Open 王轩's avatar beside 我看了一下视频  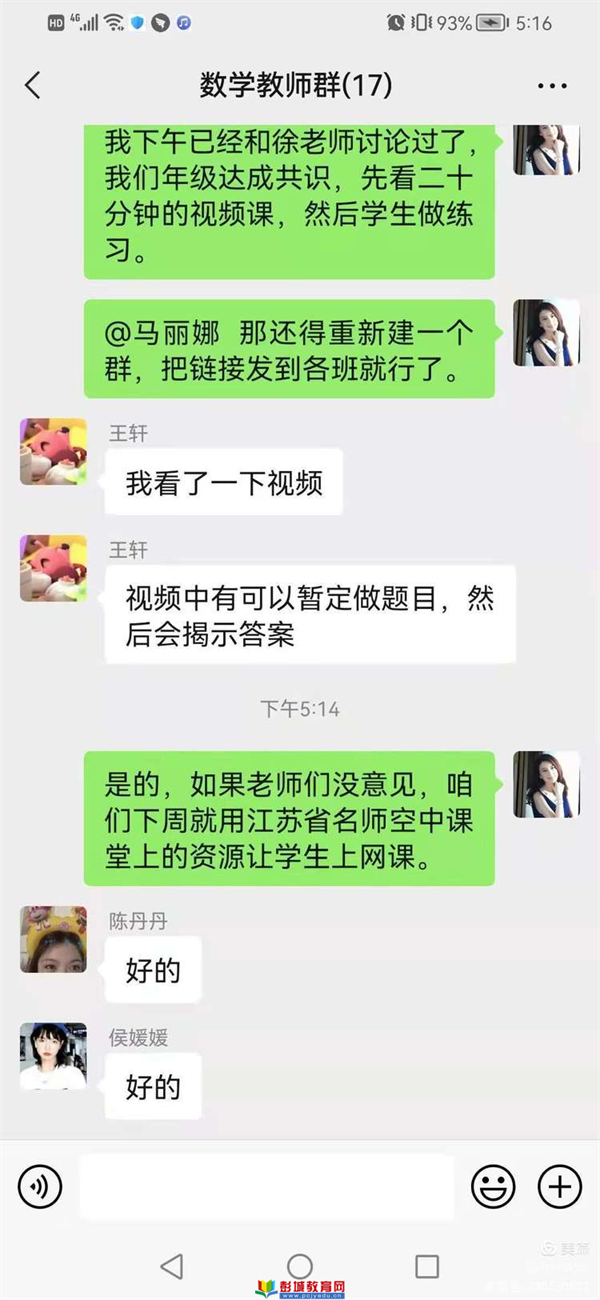[x=53, y=451]
